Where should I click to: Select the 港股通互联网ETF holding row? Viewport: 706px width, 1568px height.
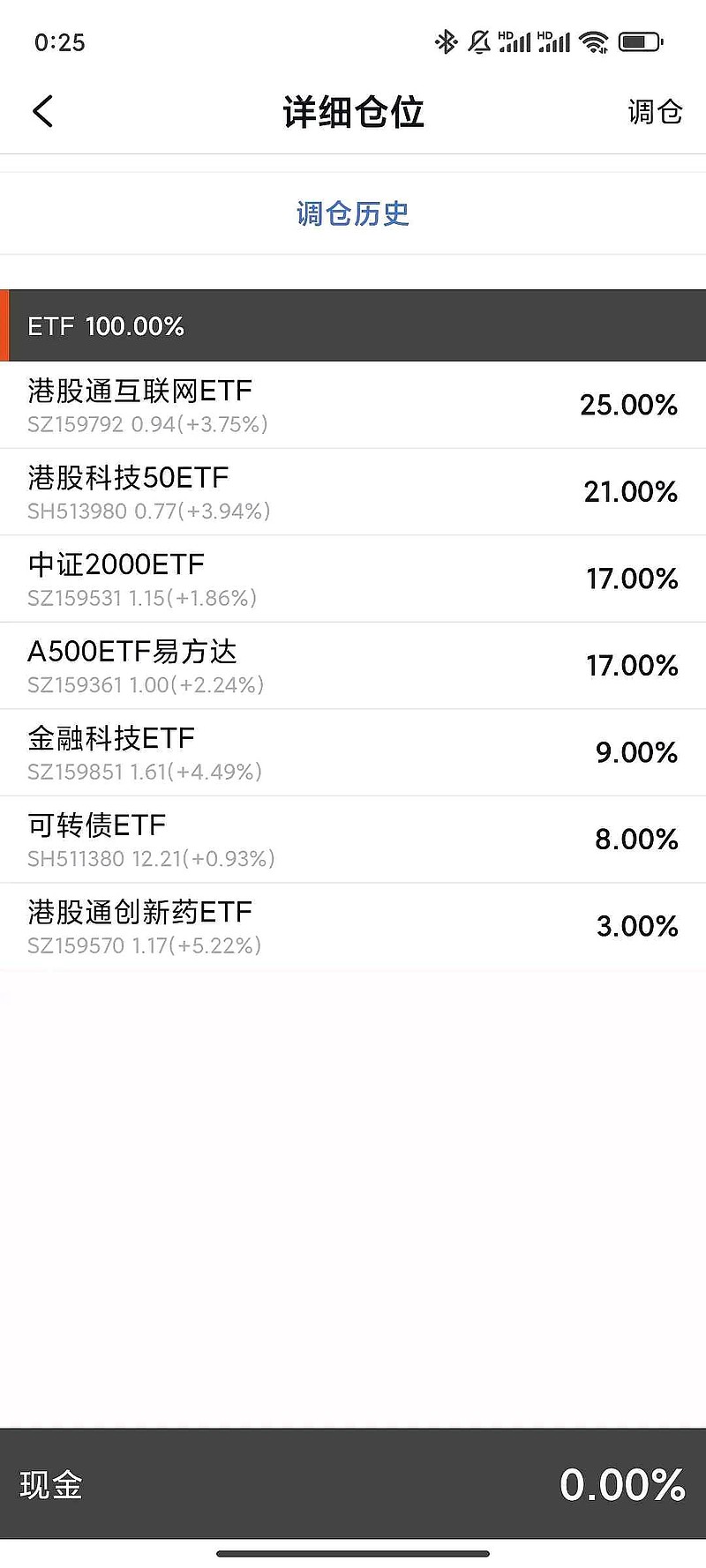coord(353,404)
